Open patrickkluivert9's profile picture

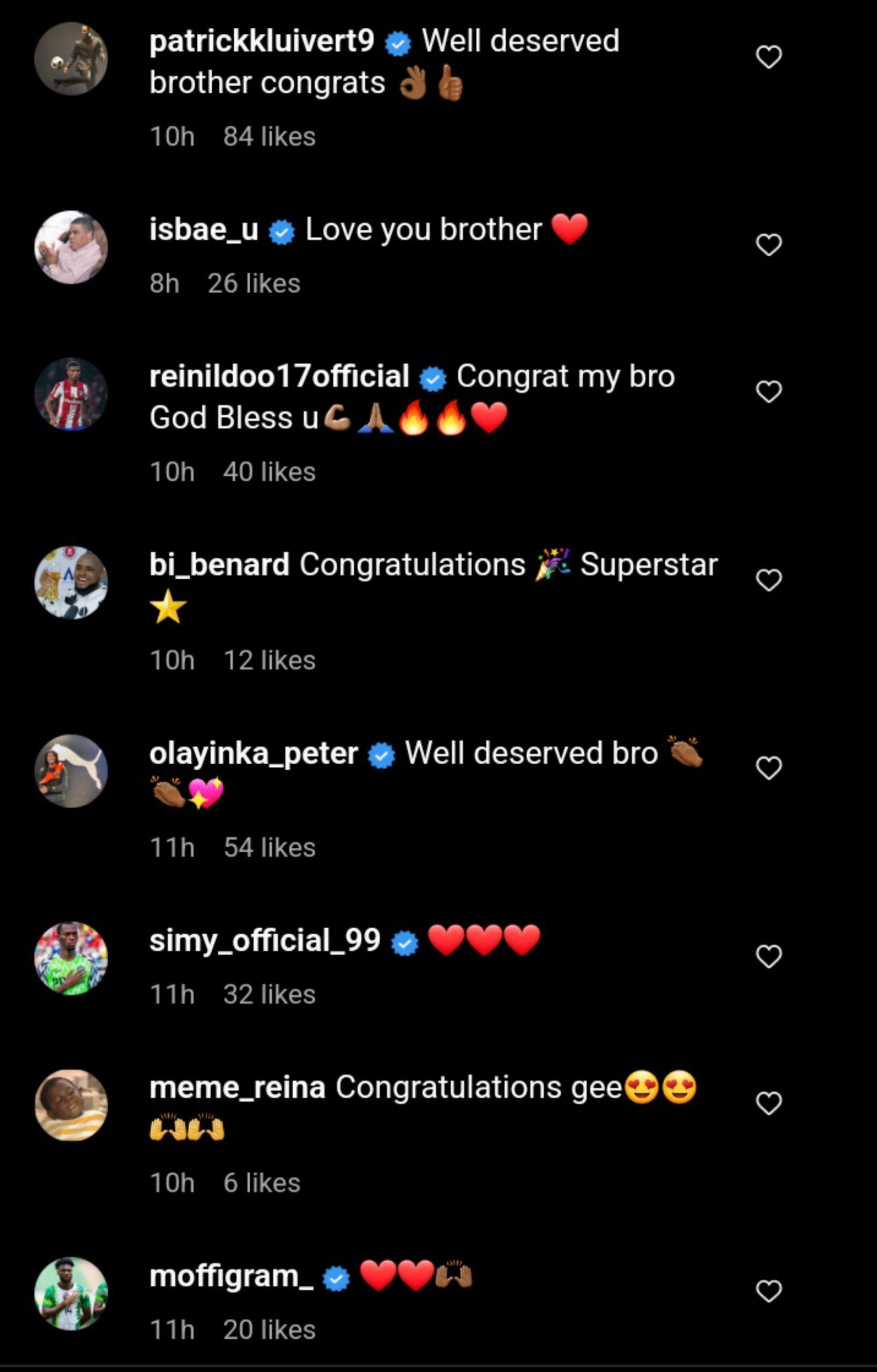pos(71,59)
